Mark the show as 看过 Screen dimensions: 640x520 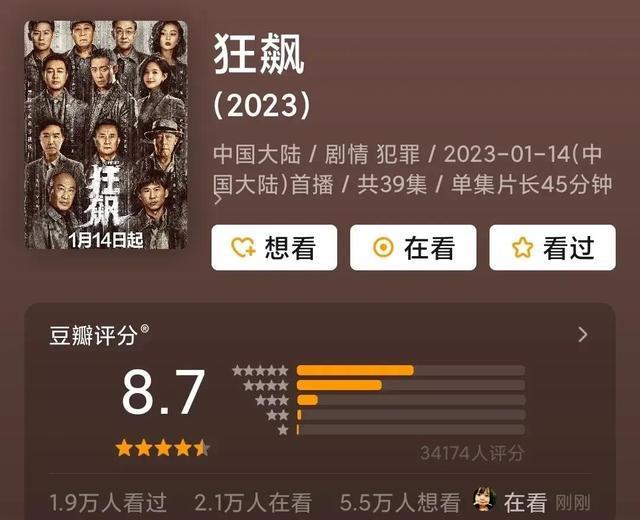tap(552, 248)
